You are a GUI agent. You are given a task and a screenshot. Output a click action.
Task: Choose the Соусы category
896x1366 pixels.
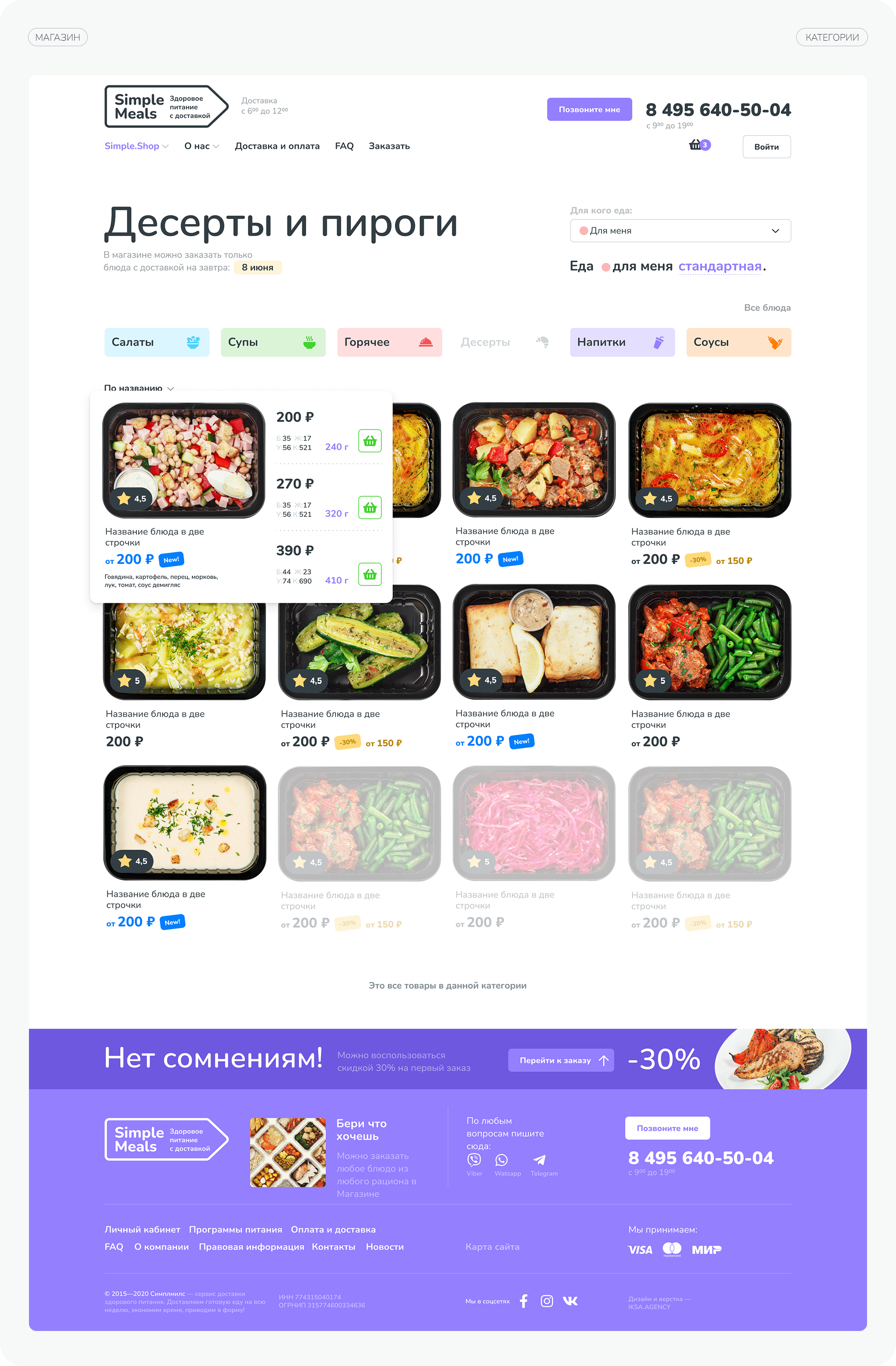click(x=739, y=342)
